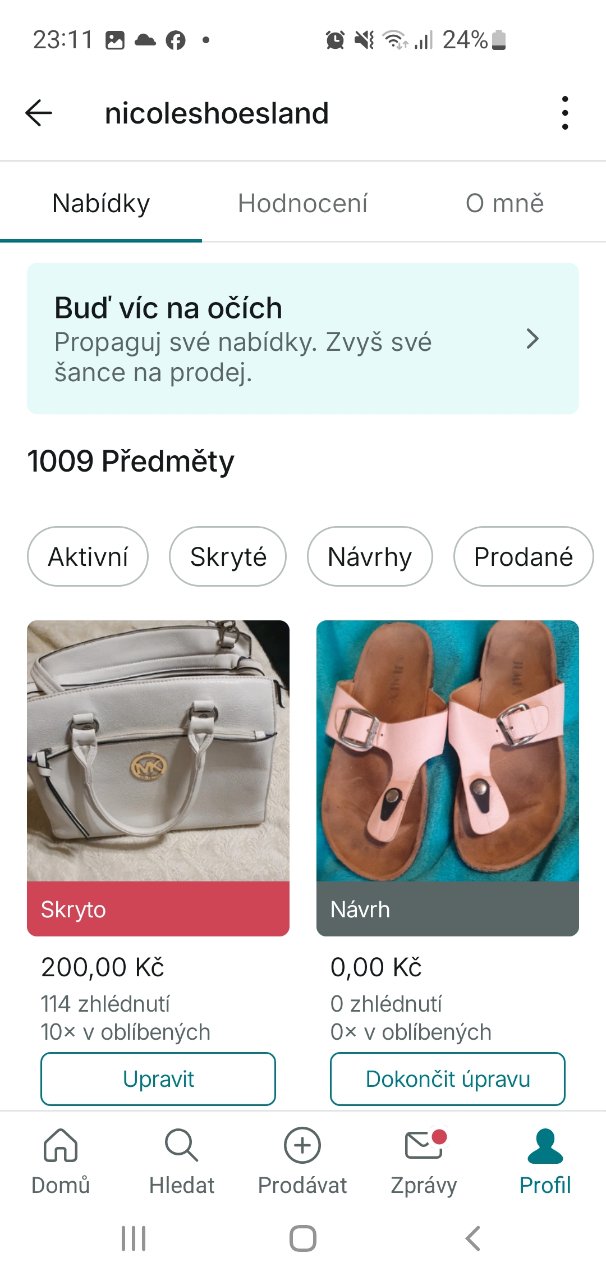Tap the system home button
606x1280 pixels.
point(302,1239)
